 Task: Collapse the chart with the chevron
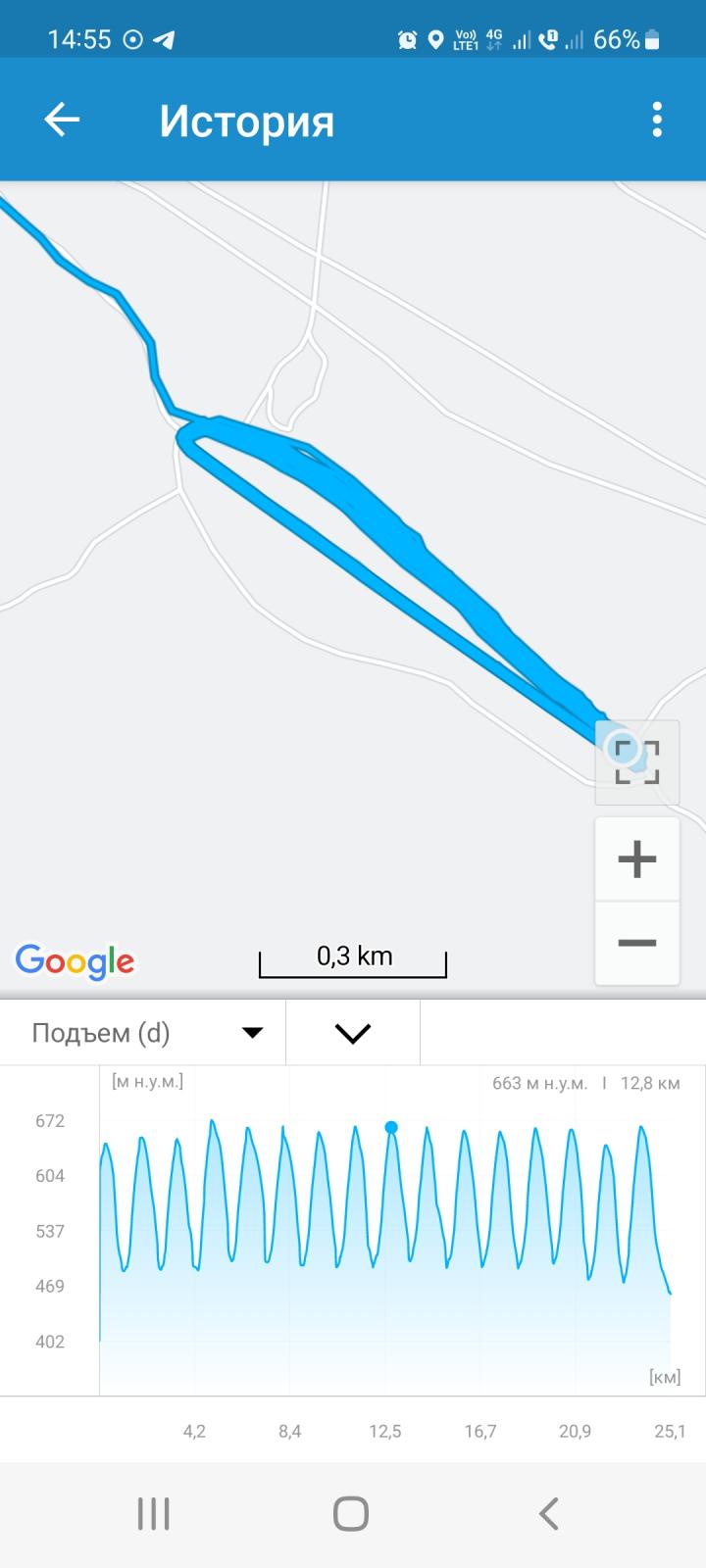pos(353,1033)
